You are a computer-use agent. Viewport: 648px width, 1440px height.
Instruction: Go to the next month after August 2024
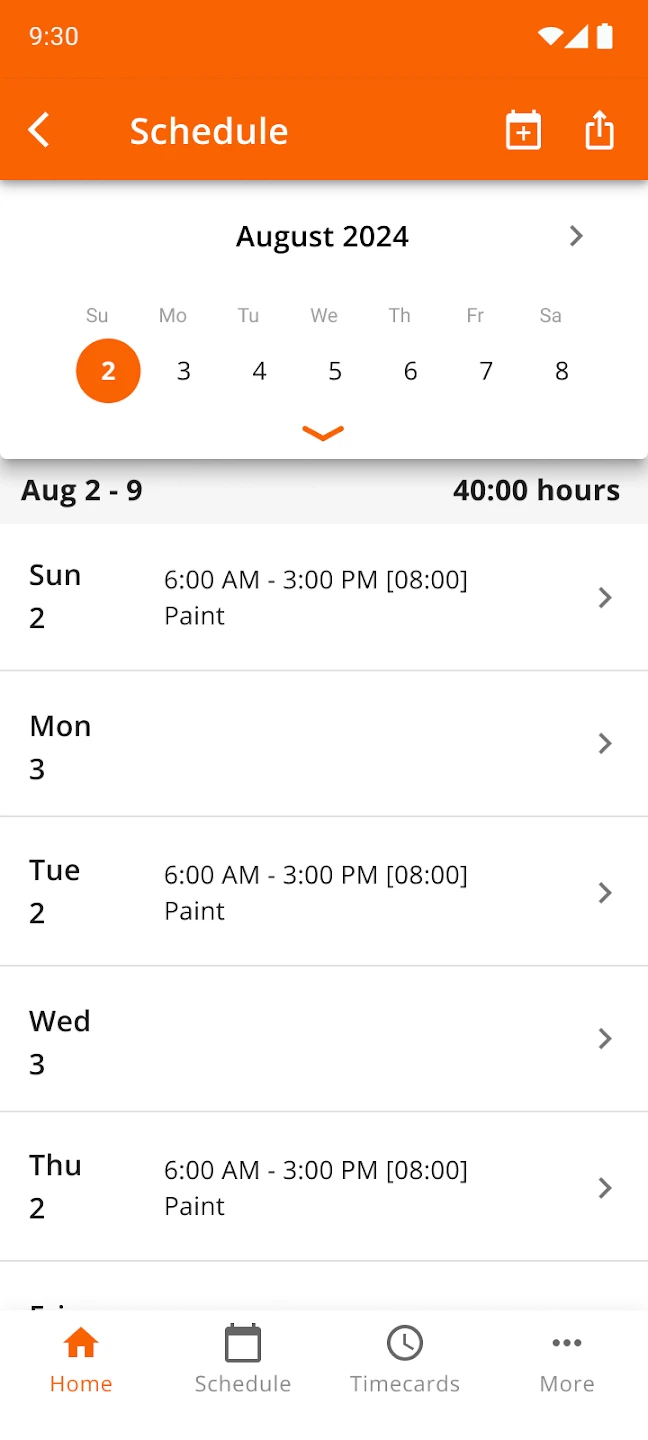point(576,236)
